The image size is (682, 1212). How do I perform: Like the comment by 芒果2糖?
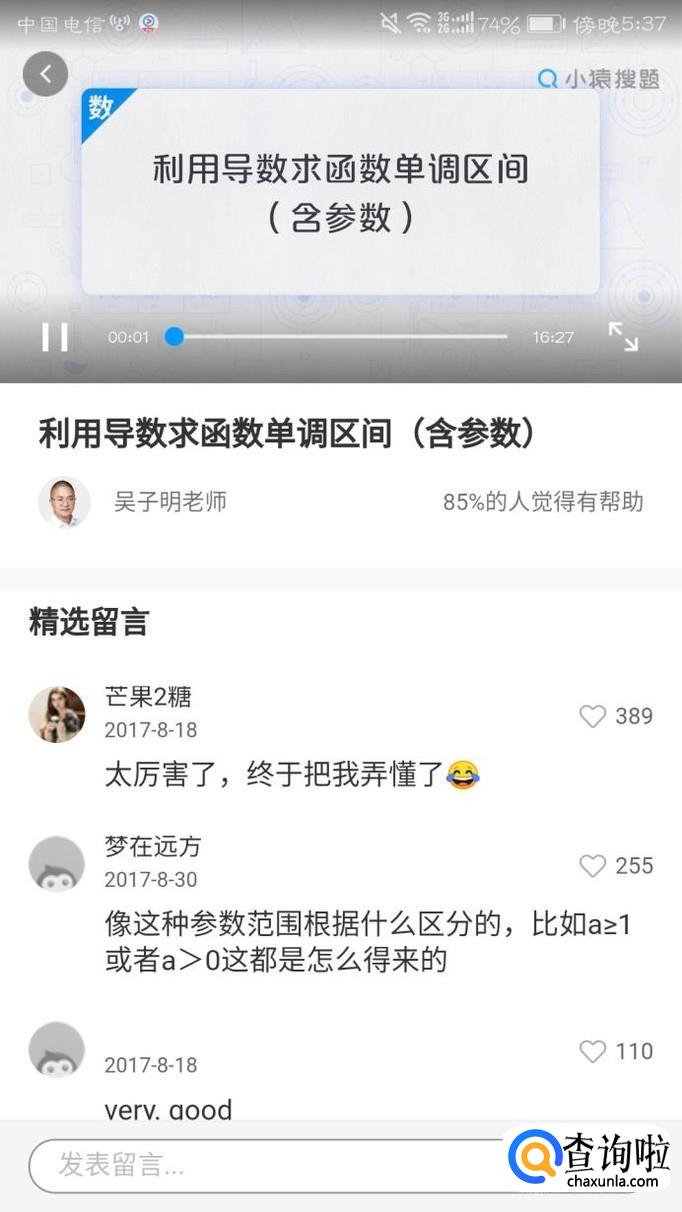click(x=593, y=716)
